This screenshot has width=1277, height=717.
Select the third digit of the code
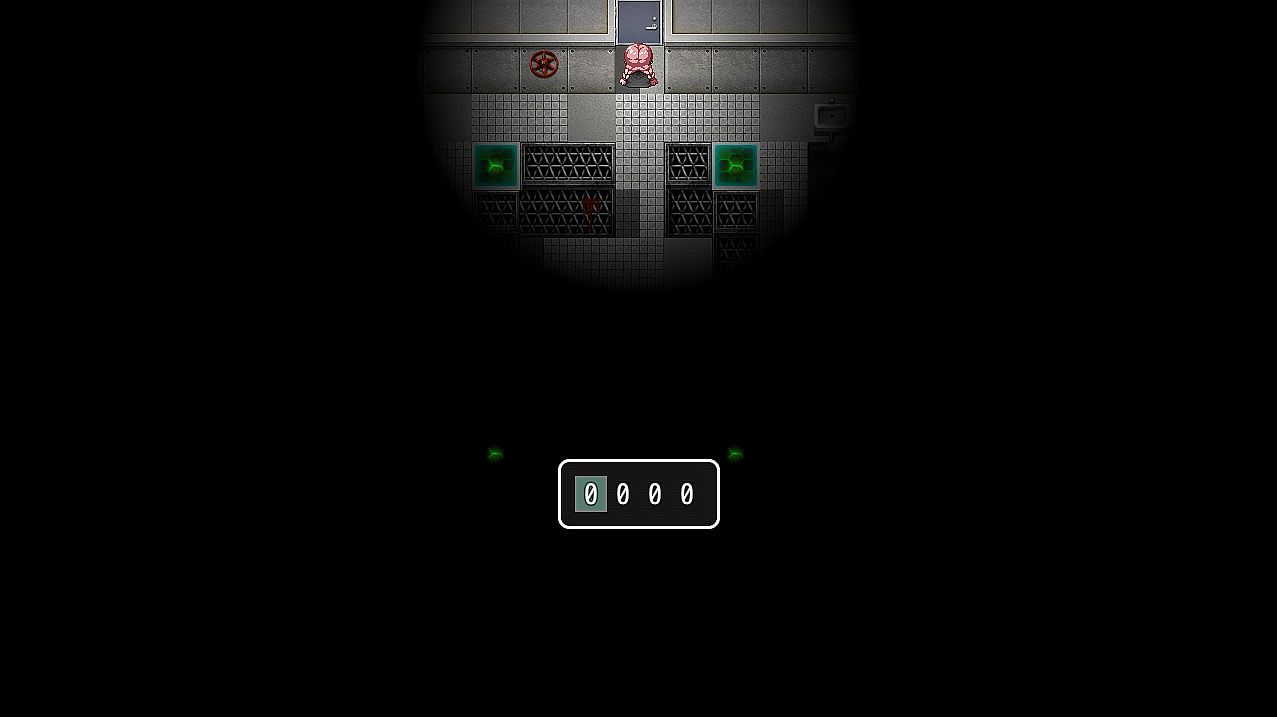(x=655, y=494)
